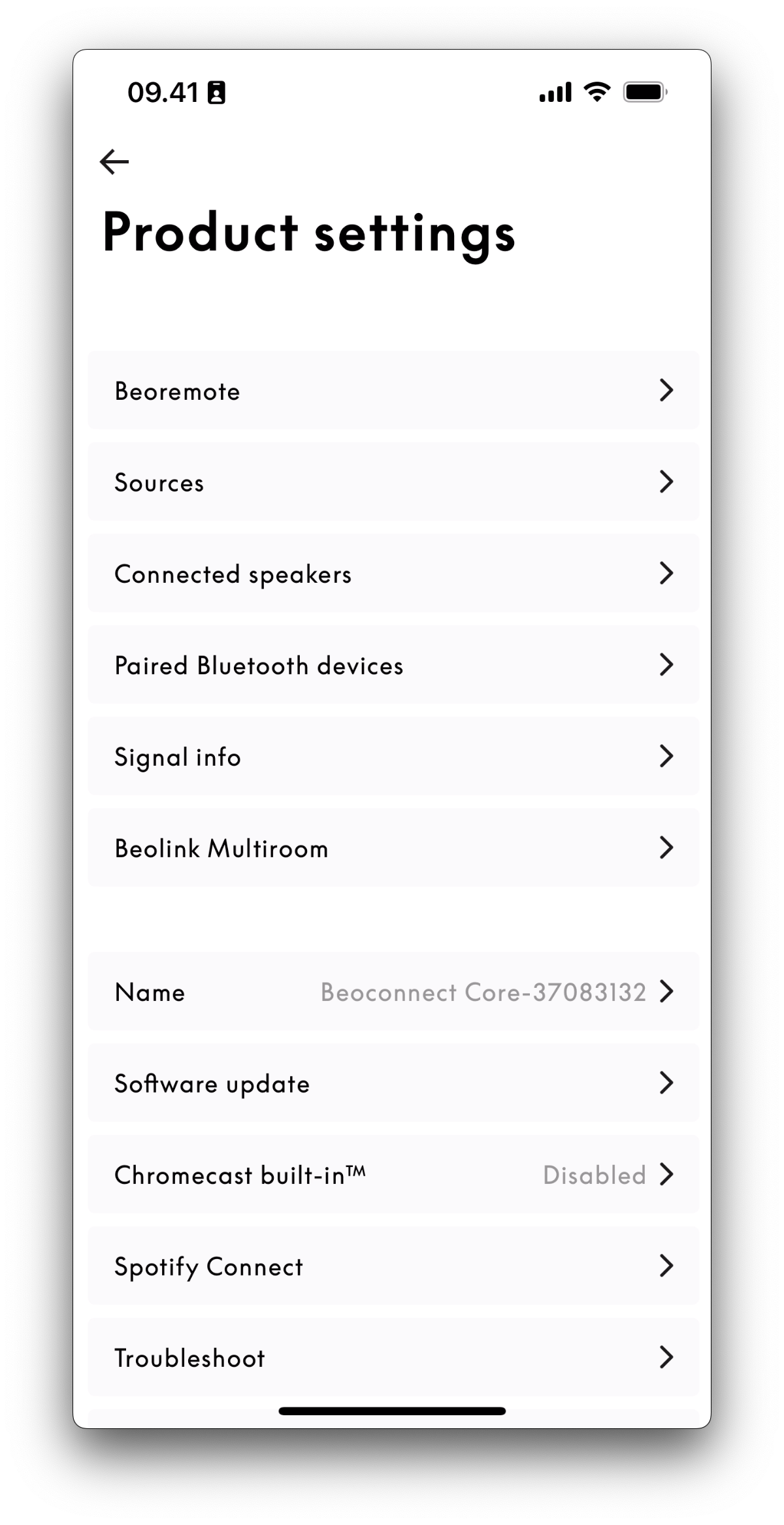
Task: Open Beoremote settings
Action: click(393, 391)
